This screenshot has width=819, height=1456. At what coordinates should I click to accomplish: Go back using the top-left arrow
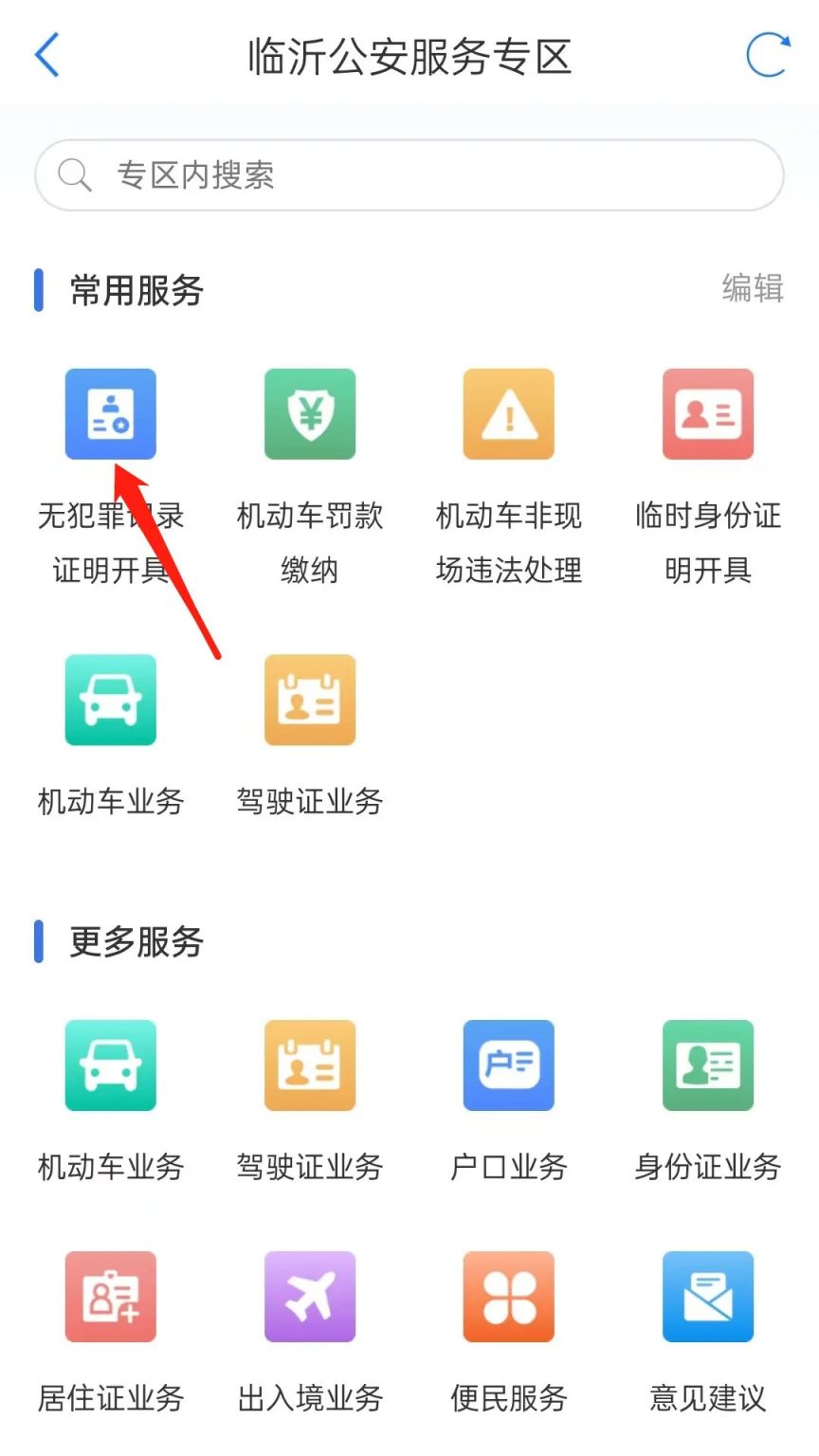[x=47, y=55]
